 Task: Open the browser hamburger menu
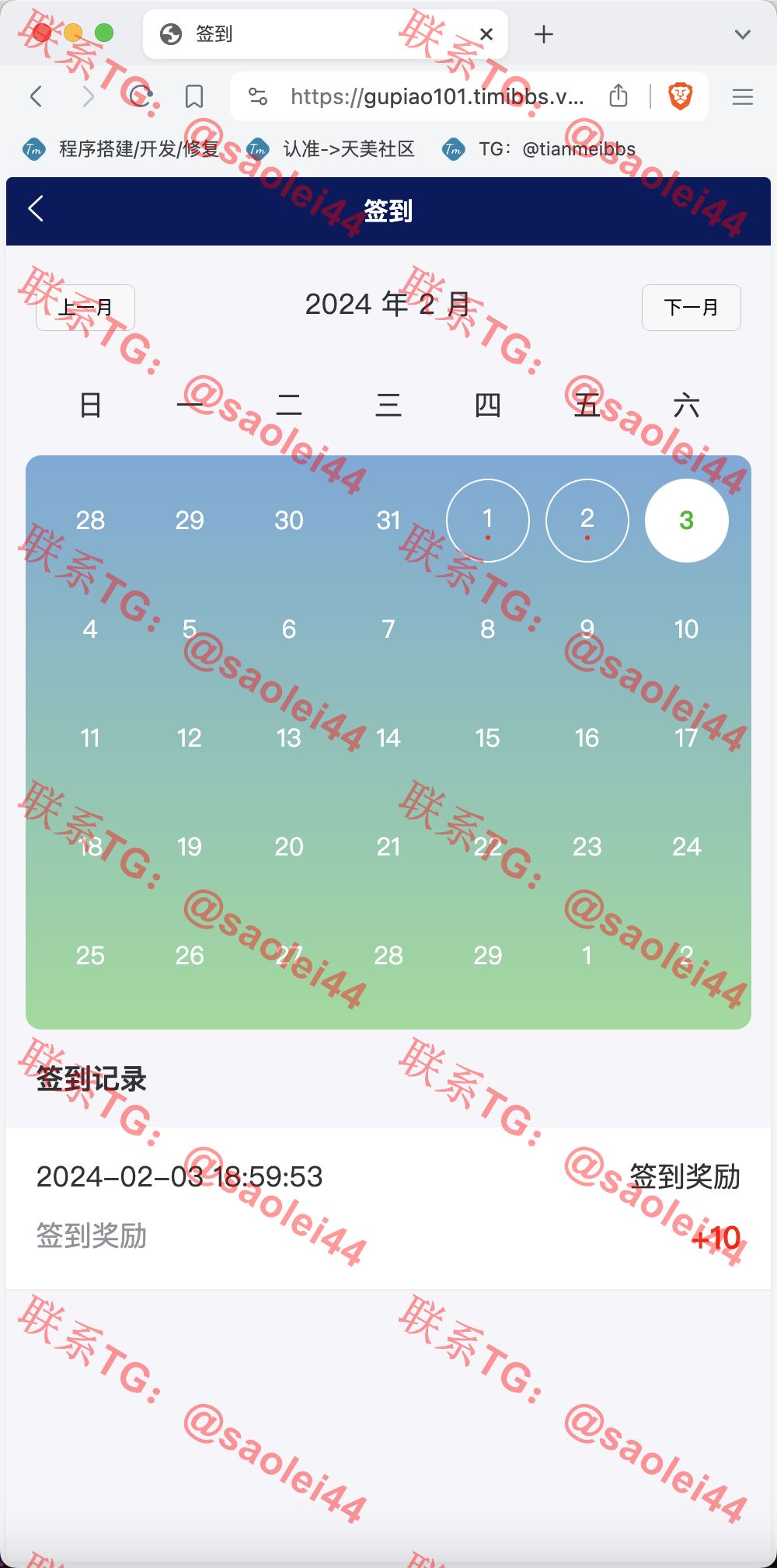click(x=743, y=96)
